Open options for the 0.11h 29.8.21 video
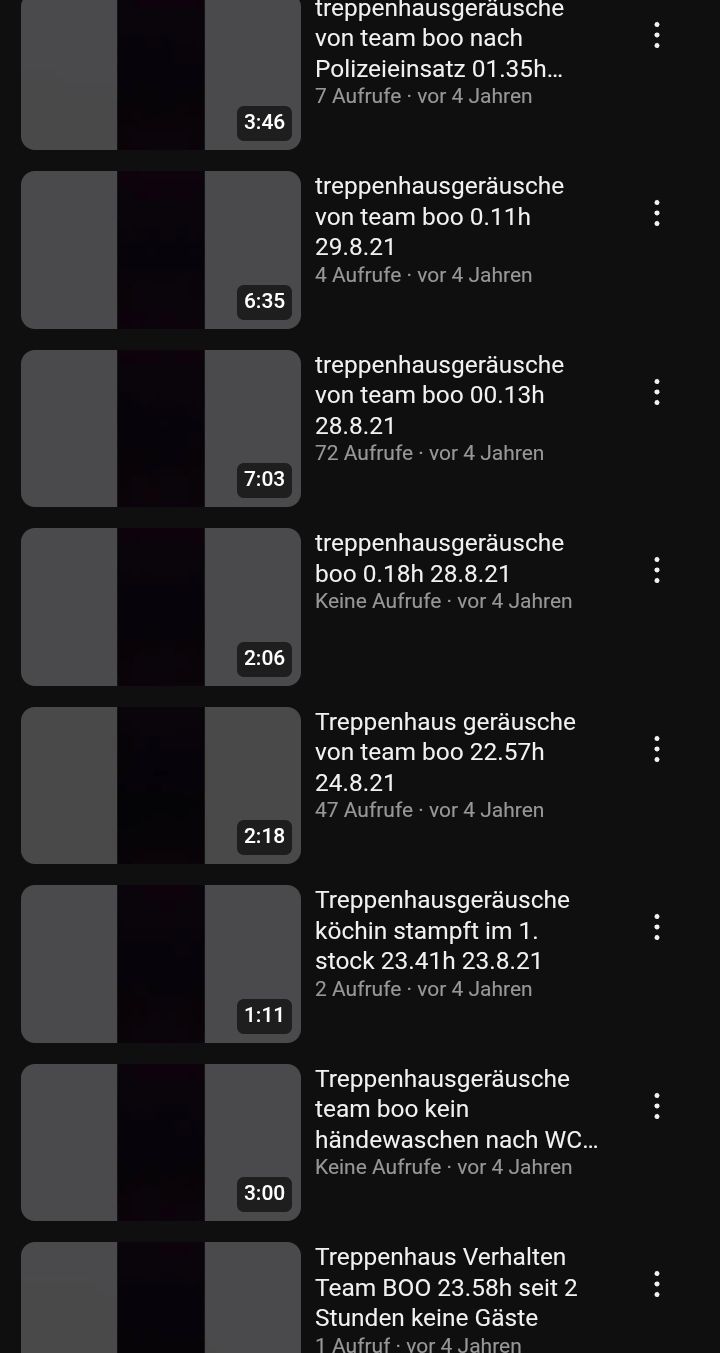720x1353 pixels. 656,213
